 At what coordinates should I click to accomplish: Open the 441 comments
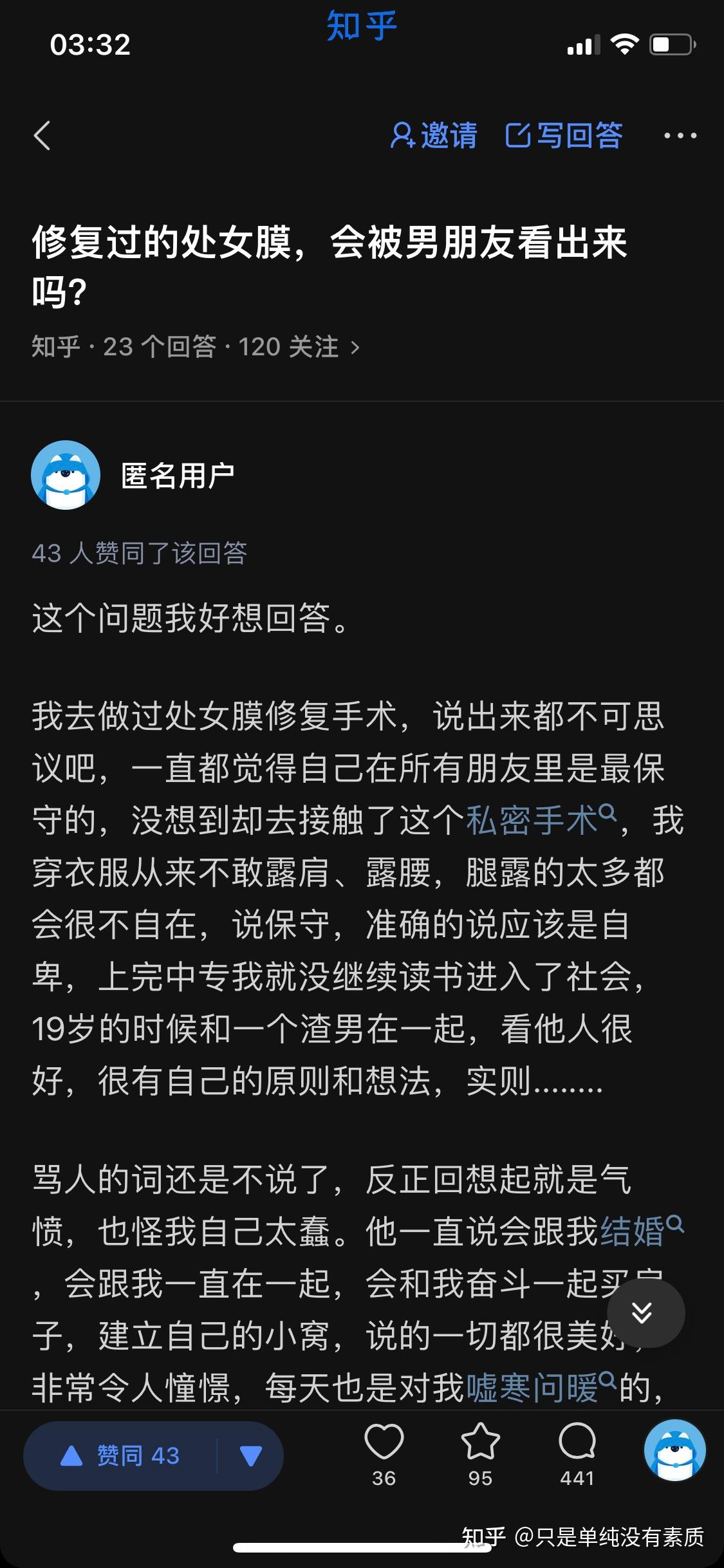click(x=577, y=1453)
